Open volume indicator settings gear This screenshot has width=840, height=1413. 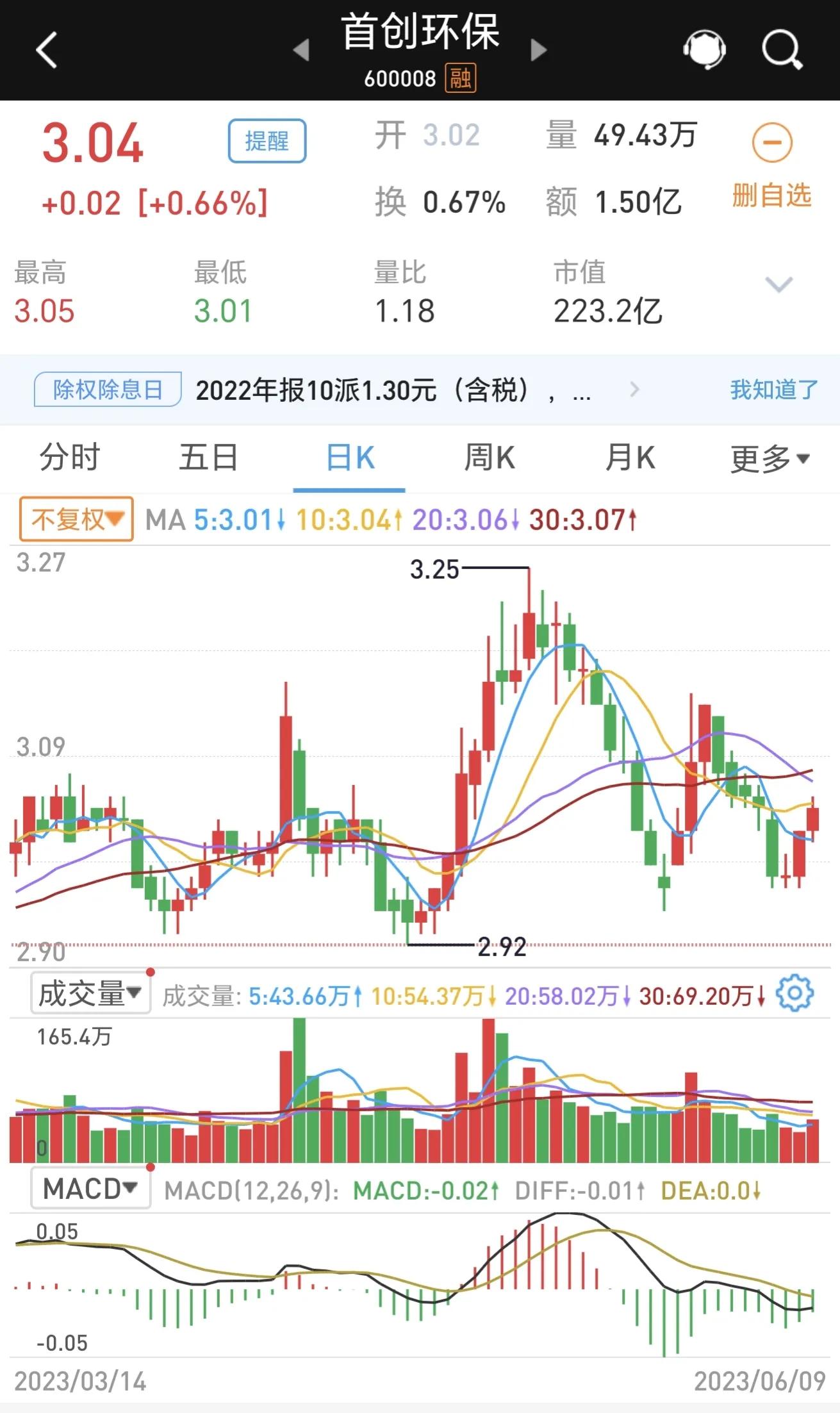click(x=795, y=990)
